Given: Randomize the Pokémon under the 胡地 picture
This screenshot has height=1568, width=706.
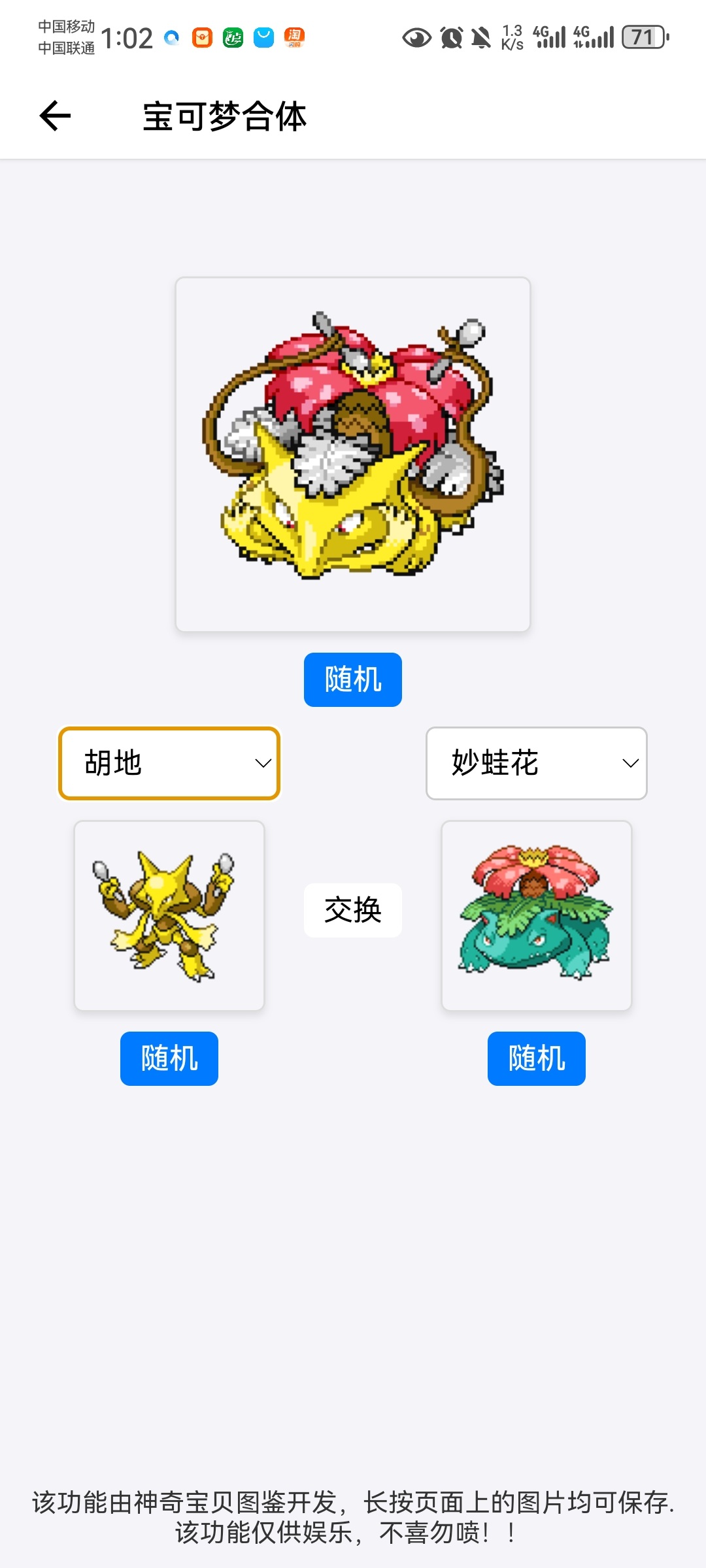Looking at the screenshot, I should [169, 1058].
